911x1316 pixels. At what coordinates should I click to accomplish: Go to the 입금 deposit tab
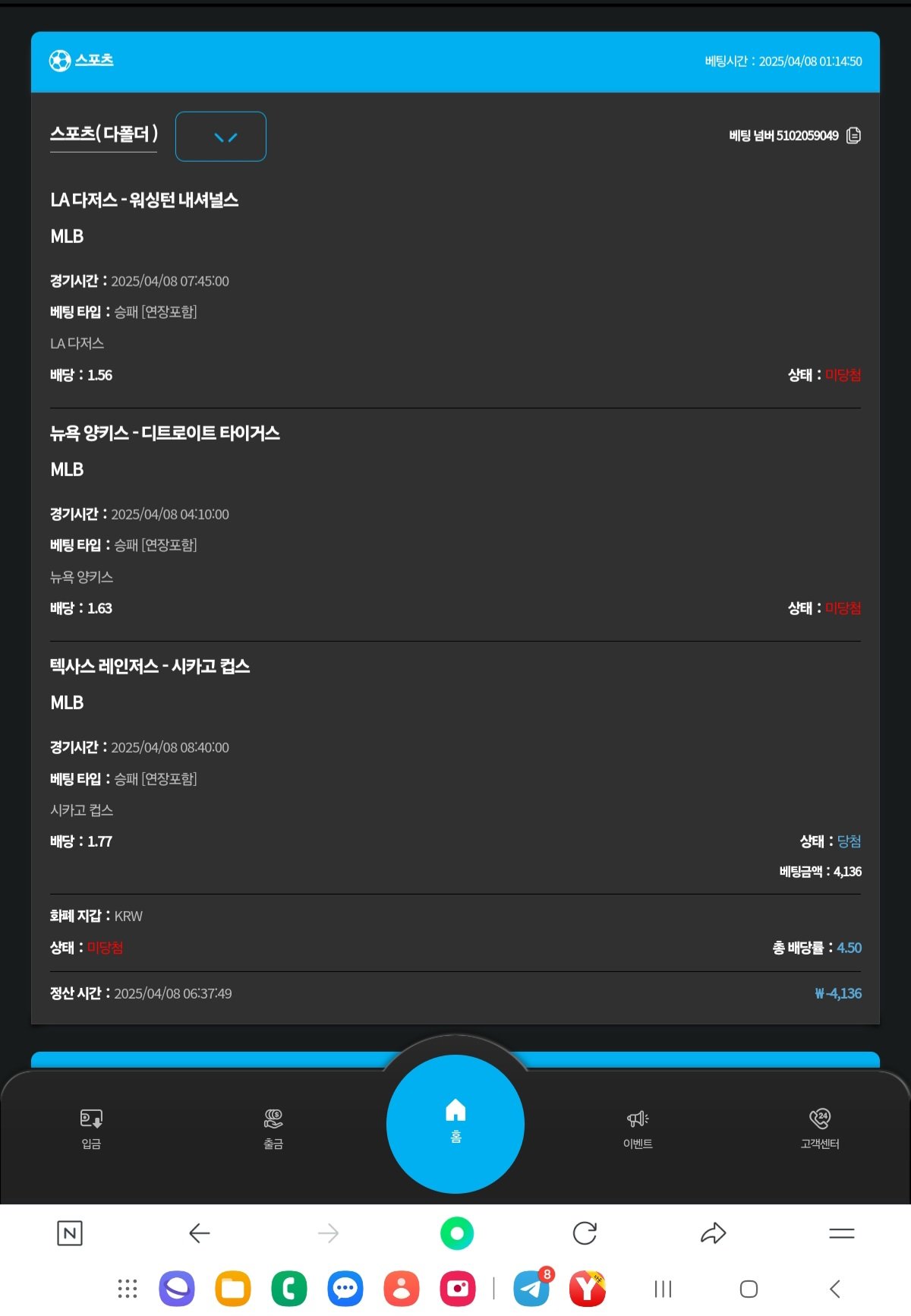tap(91, 1128)
